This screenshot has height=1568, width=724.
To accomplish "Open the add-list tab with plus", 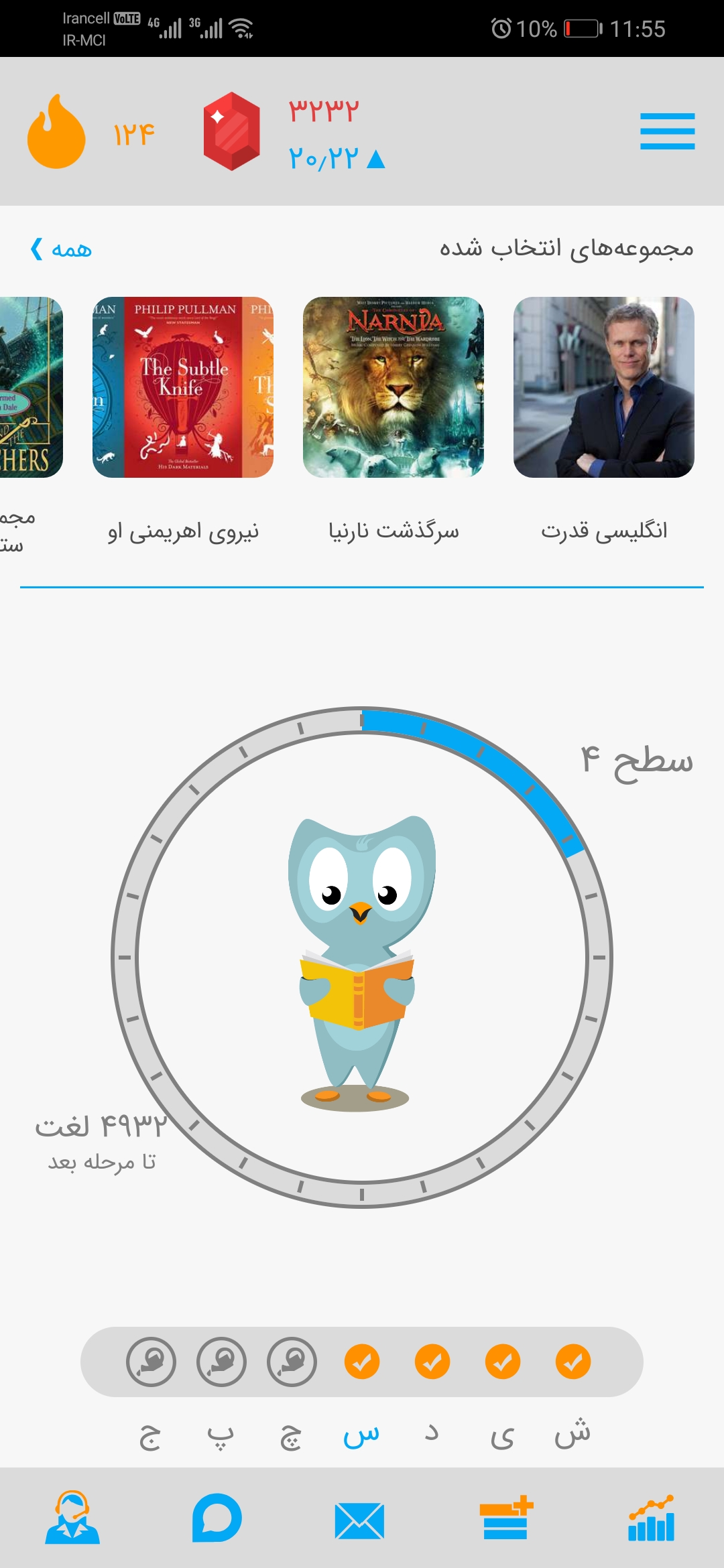I will (x=506, y=1518).
